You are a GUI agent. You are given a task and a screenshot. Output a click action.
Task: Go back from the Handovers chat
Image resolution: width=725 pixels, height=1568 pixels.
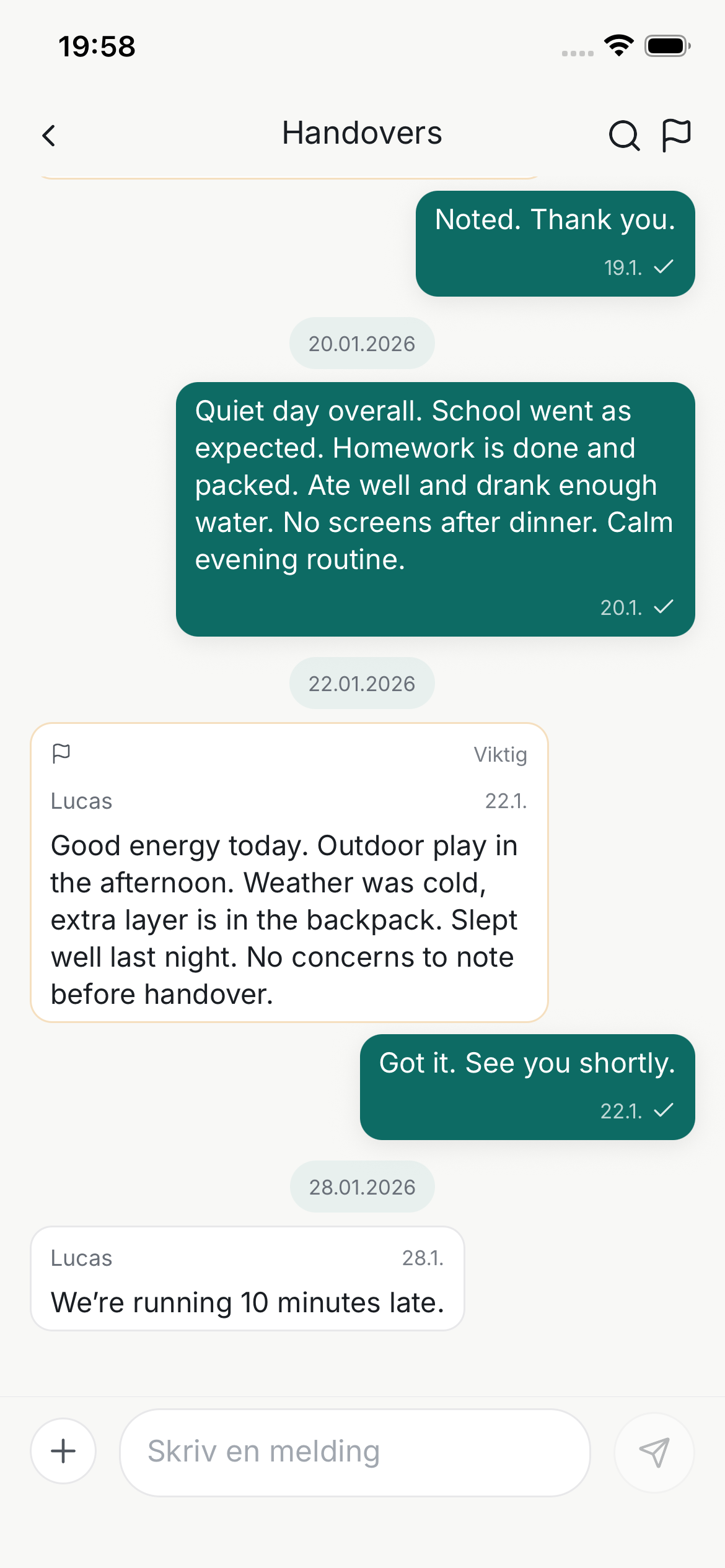click(x=50, y=135)
